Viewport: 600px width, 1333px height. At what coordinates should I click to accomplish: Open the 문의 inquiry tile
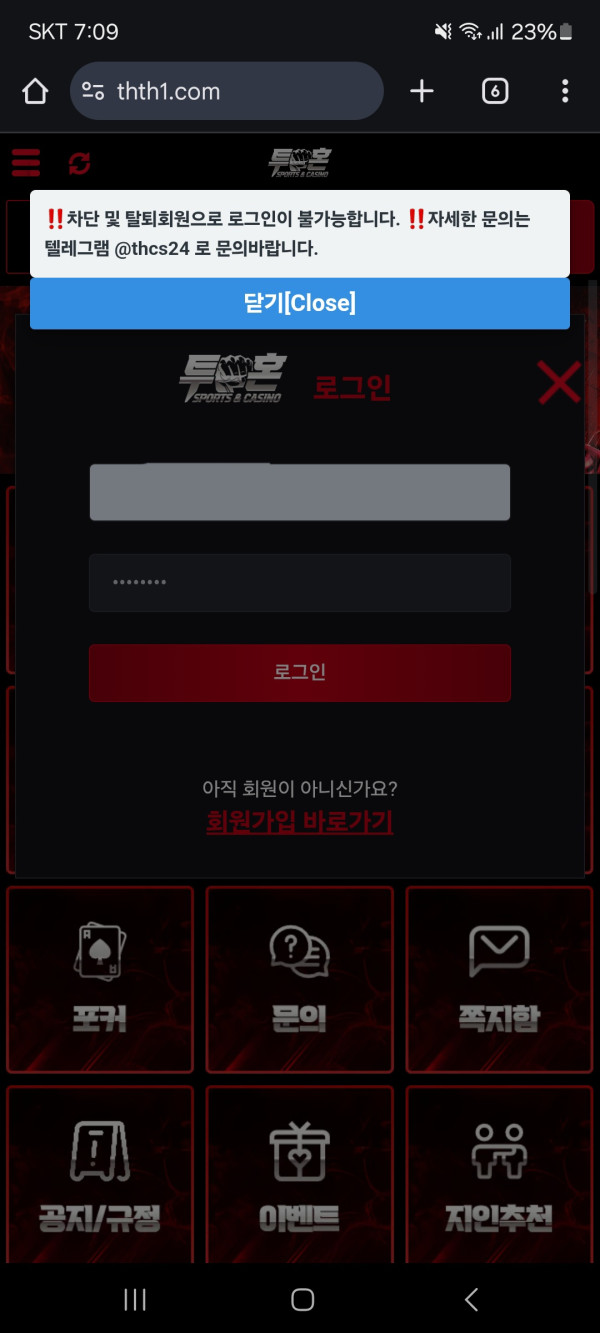(299, 979)
